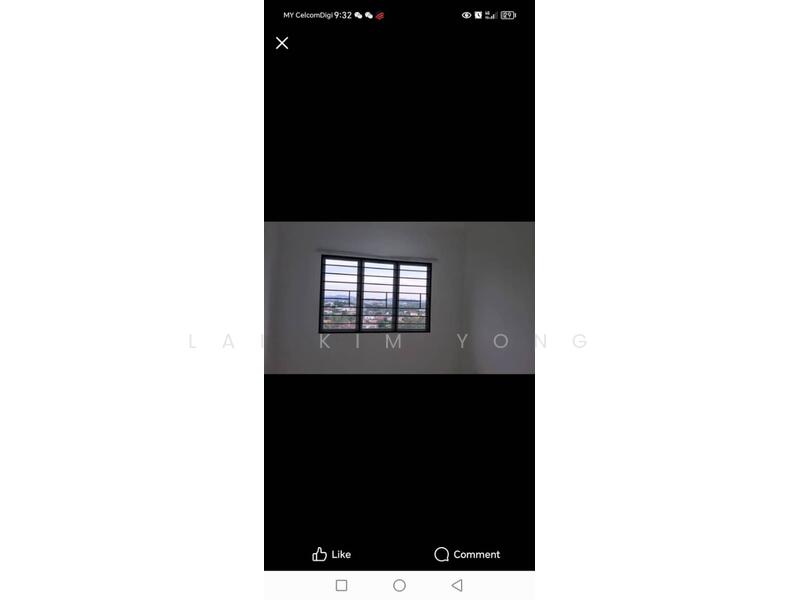Close the fullscreen photo viewer
Image resolution: width=800 pixels, height=600 pixels.
pyautogui.click(x=282, y=43)
